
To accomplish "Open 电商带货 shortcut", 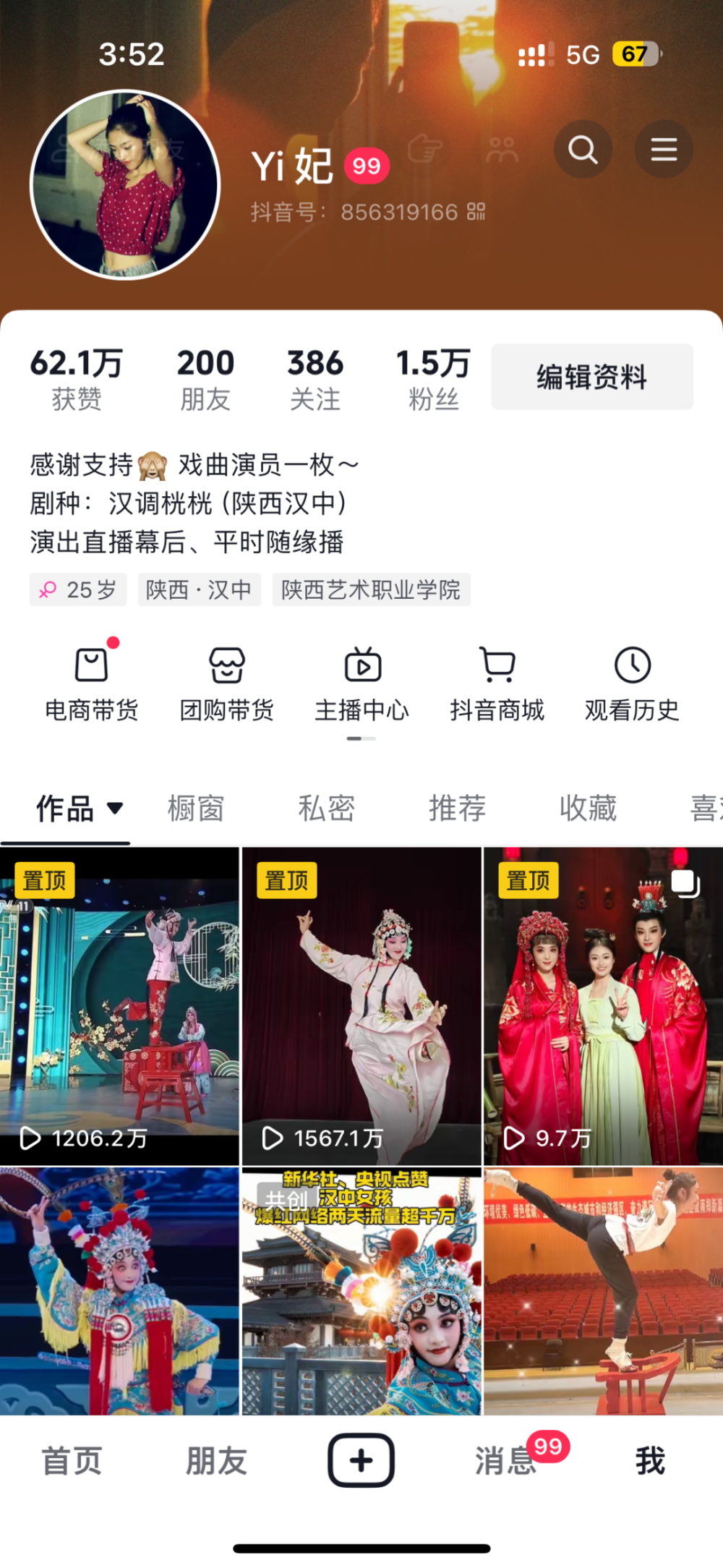I will (x=92, y=684).
